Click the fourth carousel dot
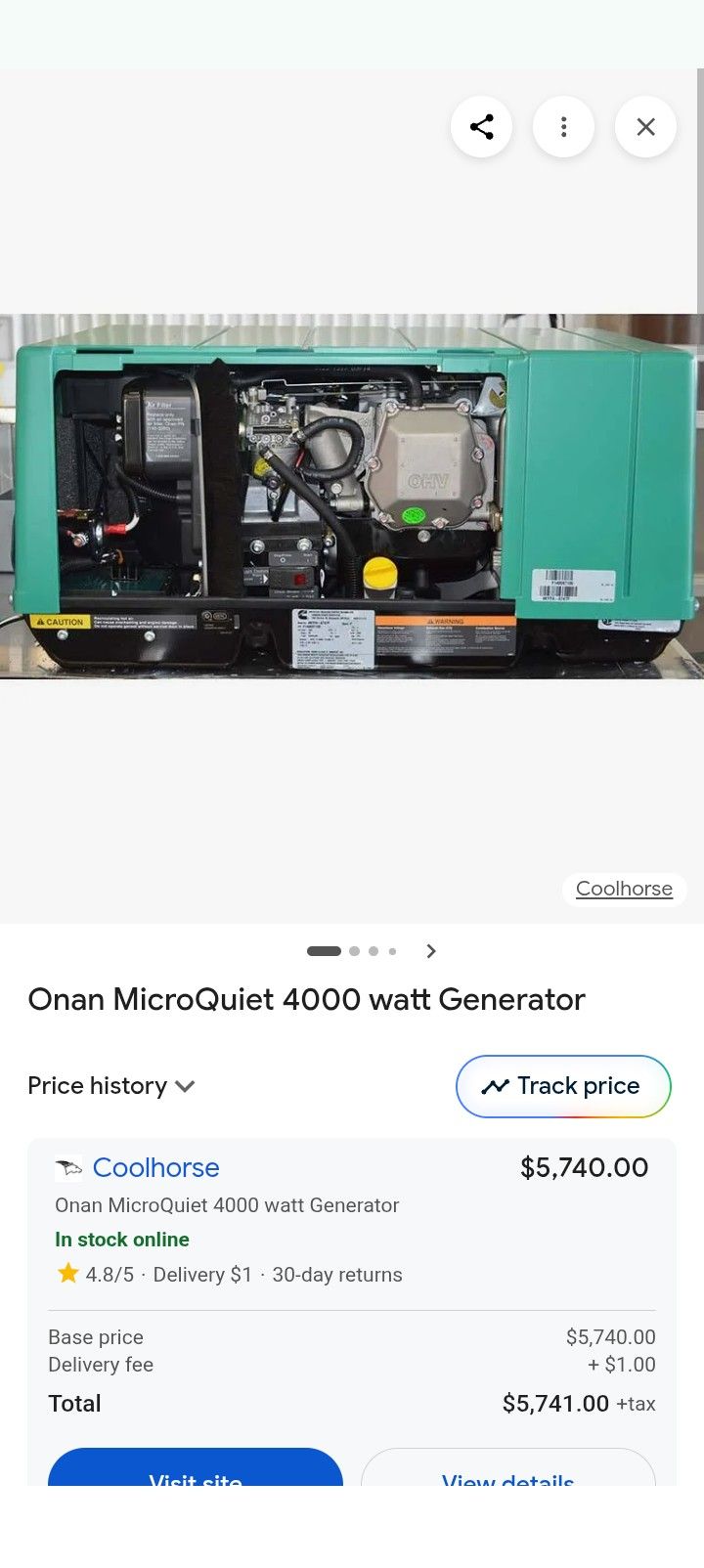This screenshot has height=1568, width=704. (393, 950)
